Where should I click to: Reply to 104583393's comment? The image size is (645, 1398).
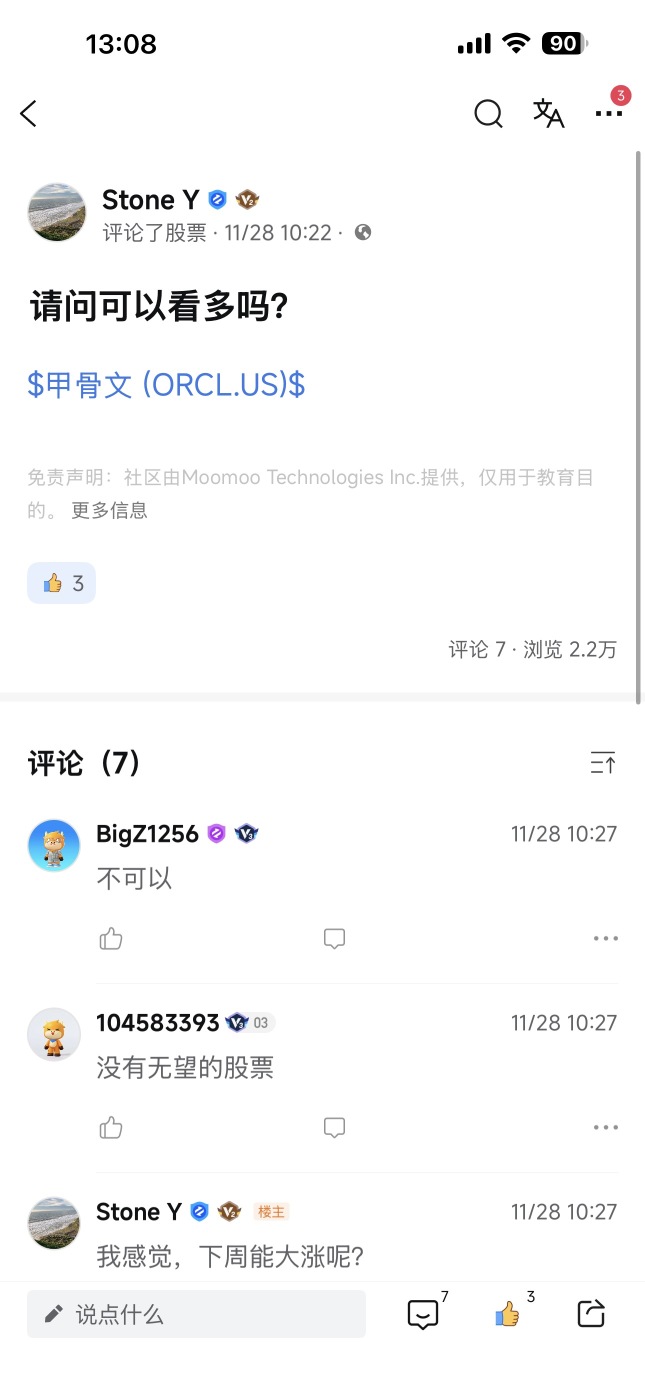[334, 1128]
